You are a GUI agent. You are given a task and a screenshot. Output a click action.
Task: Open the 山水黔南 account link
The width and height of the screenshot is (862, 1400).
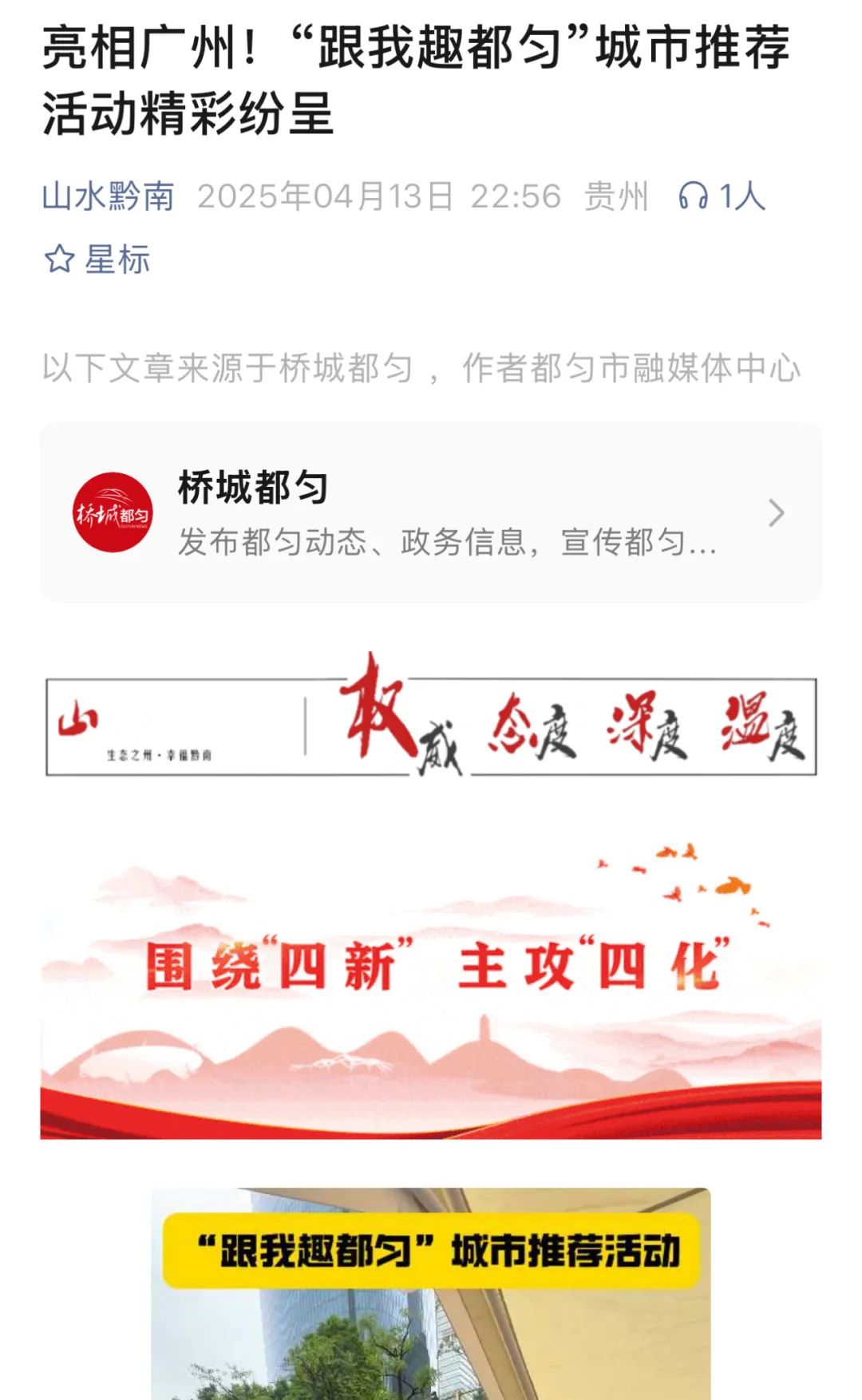pos(108,196)
